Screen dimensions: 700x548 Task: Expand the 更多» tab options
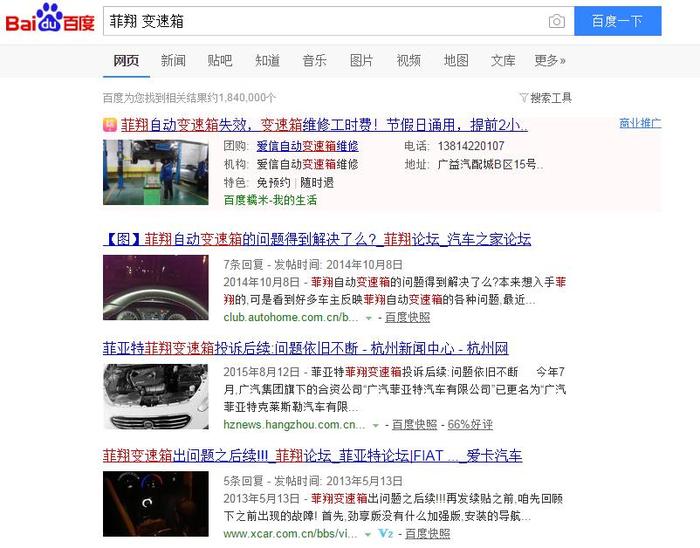pyautogui.click(x=549, y=61)
